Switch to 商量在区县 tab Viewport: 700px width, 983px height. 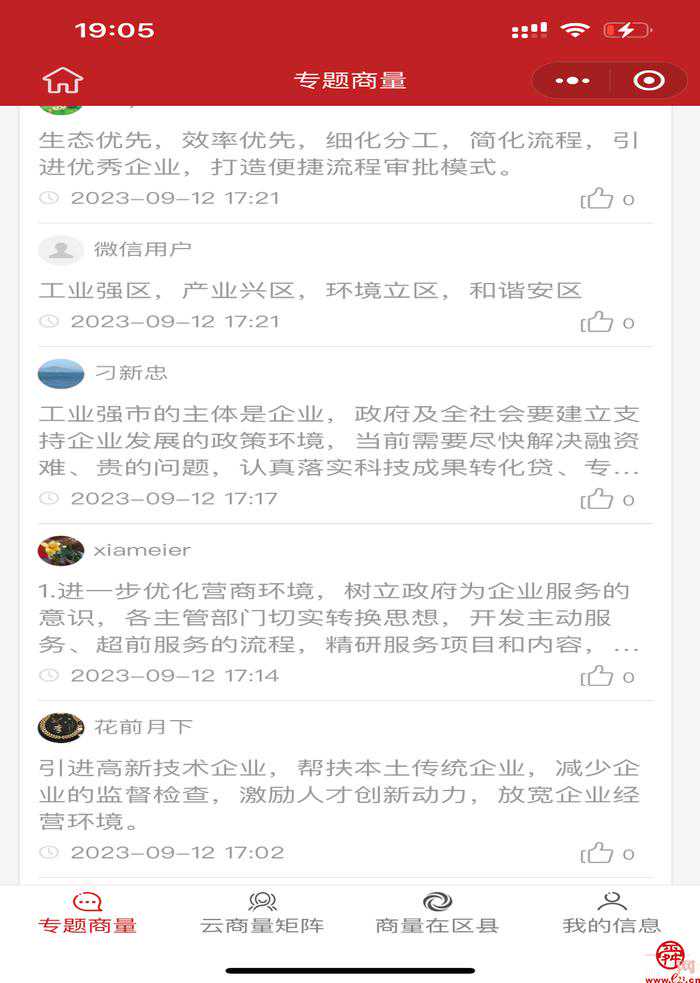point(437,912)
